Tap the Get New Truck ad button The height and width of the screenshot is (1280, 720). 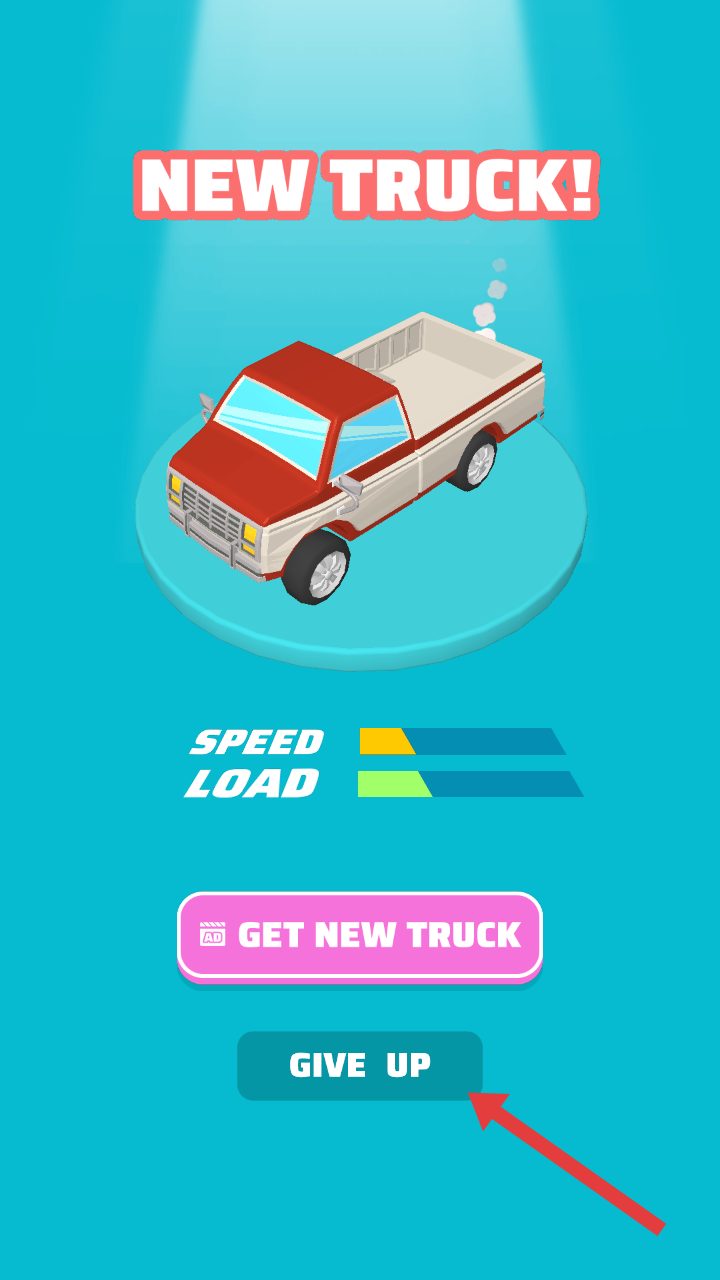click(x=360, y=935)
